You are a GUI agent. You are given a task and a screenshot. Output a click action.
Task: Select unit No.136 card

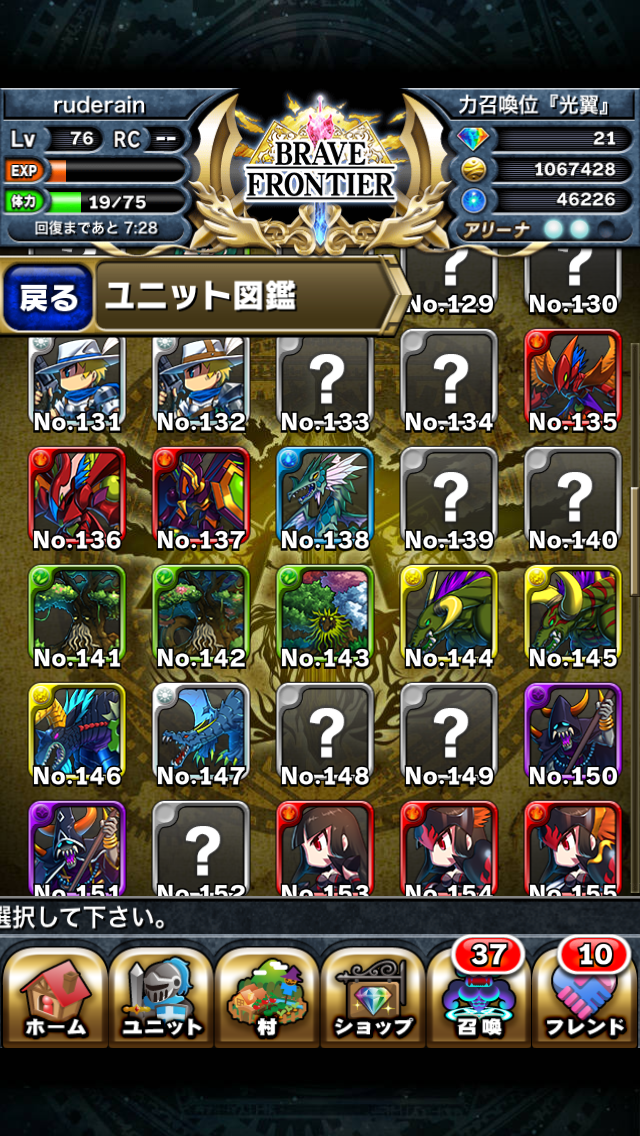point(77,498)
